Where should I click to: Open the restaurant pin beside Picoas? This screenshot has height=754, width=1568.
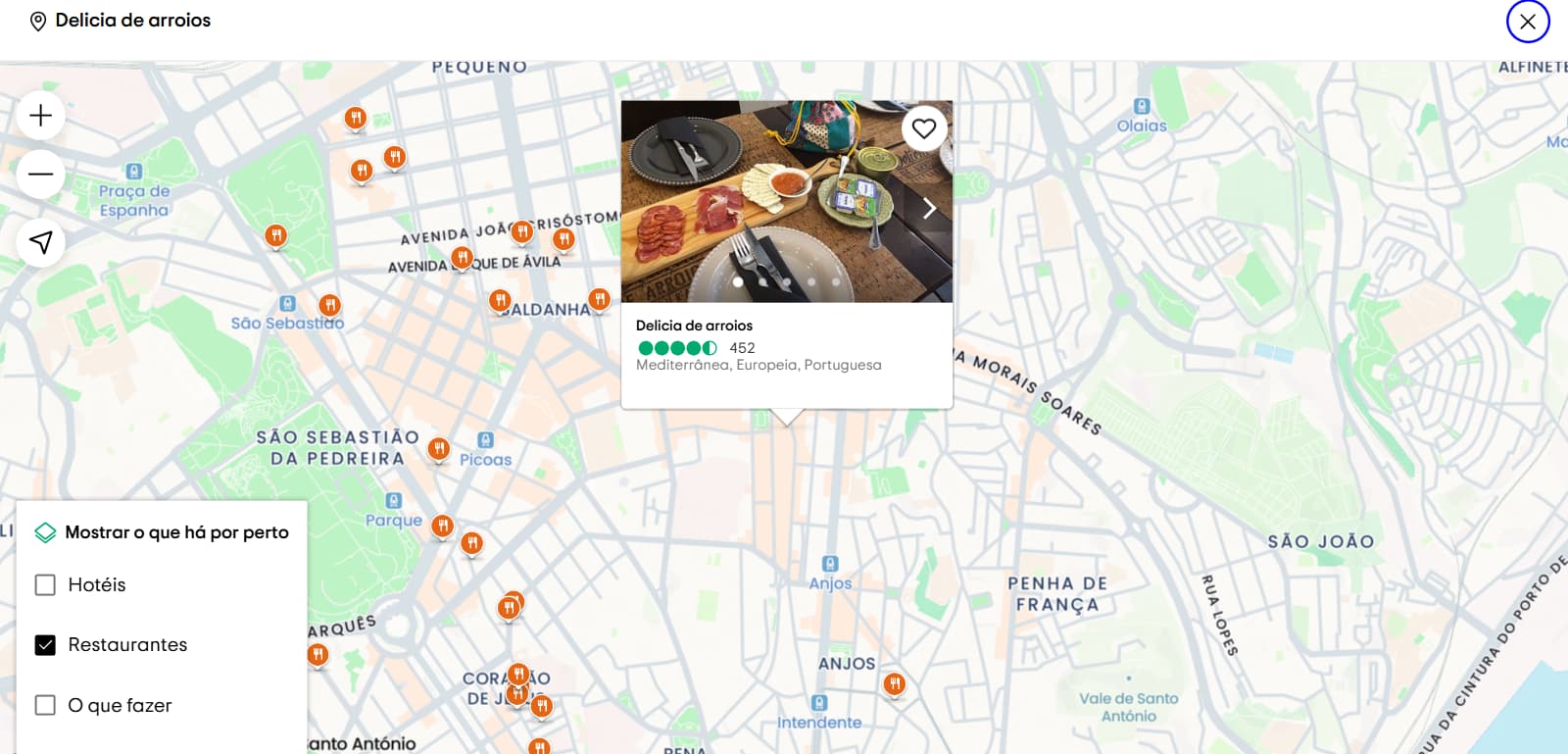coord(439,449)
